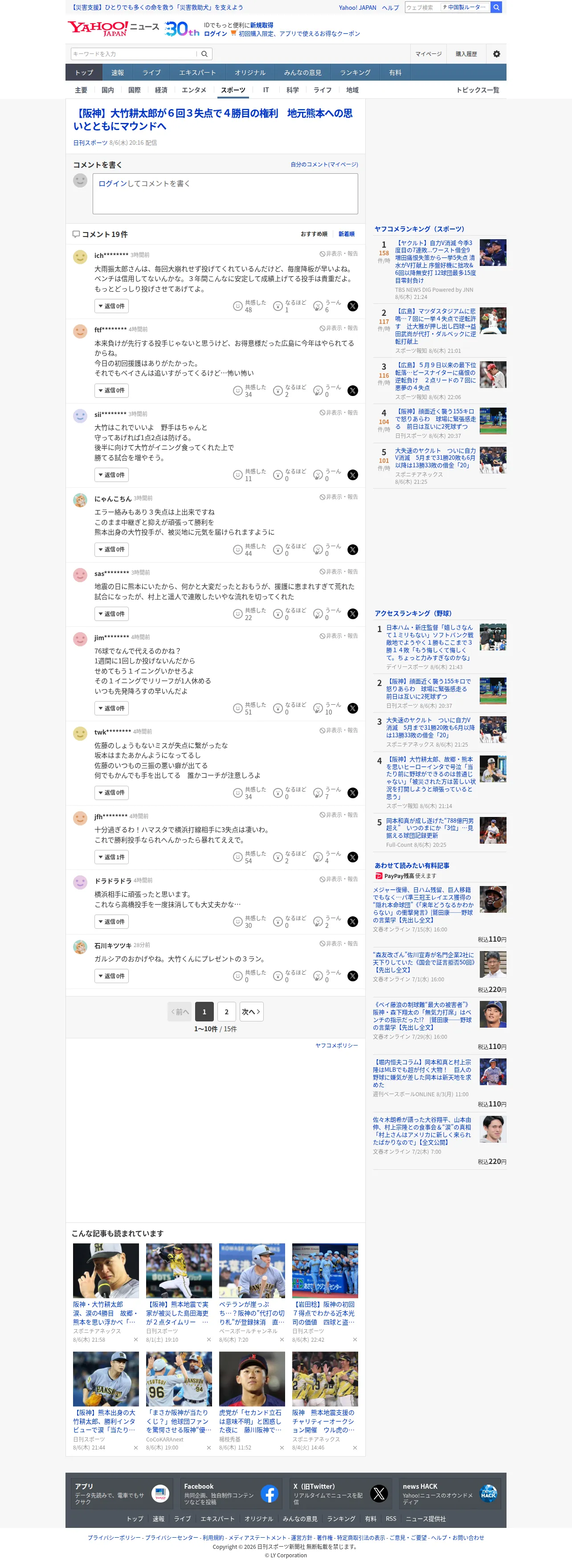The image size is (572, 1568).
Task: Share にゃんこちん's comment on X
Action: click(352, 550)
